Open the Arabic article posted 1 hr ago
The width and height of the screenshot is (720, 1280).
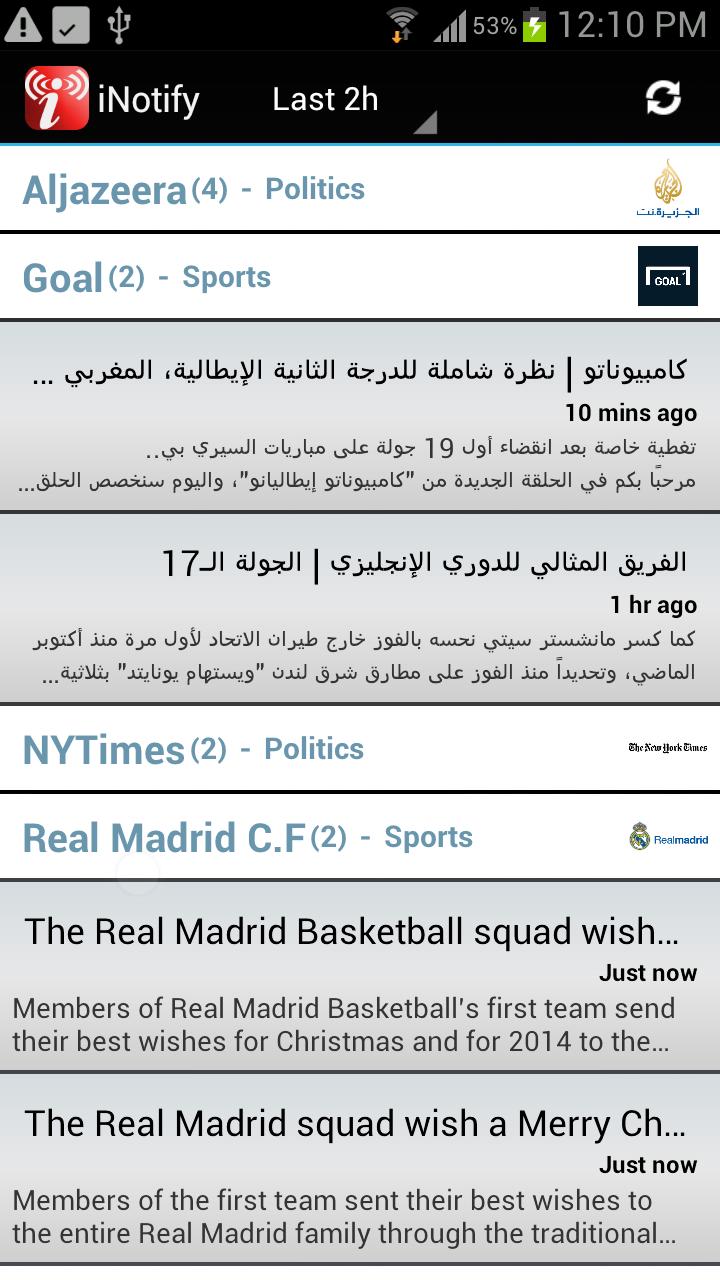tap(360, 610)
